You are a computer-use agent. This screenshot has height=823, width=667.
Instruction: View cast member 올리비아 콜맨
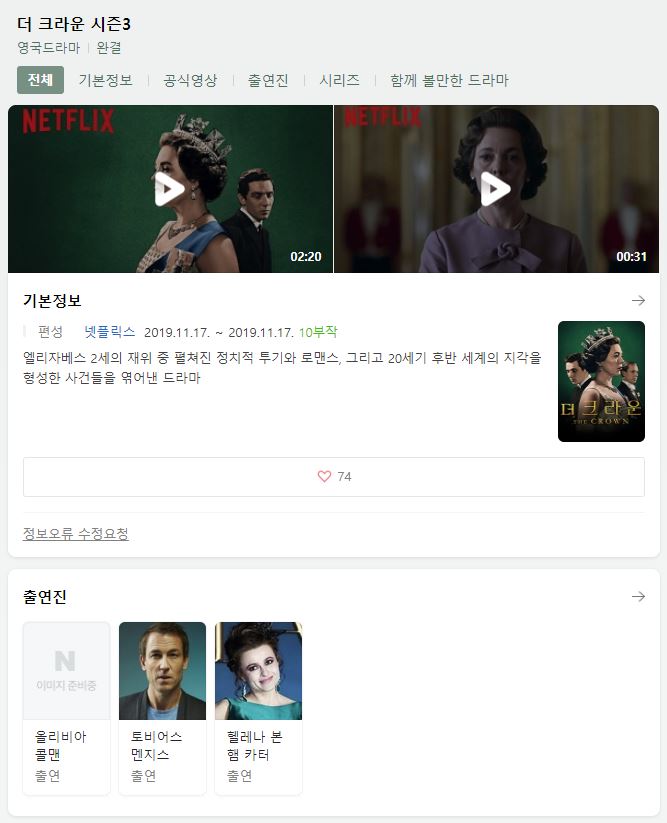[x=66, y=707]
